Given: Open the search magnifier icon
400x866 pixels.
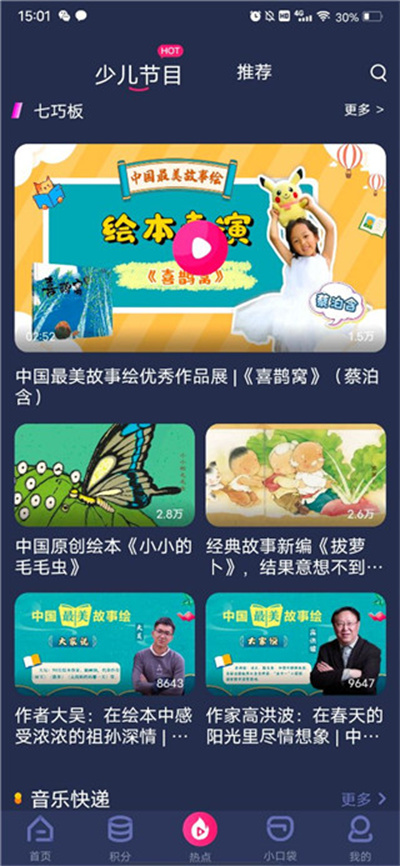Looking at the screenshot, I should pyautogui.click(x=378, y=73).
